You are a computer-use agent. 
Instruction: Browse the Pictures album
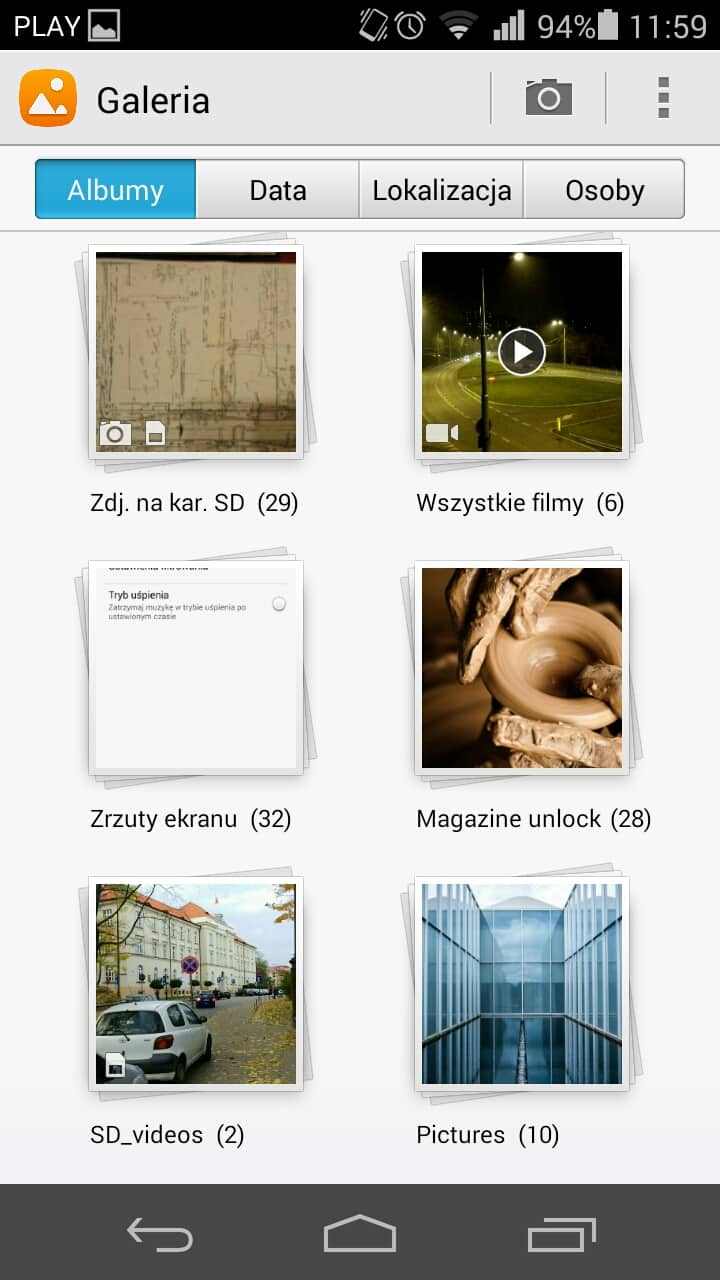(x=522, y=984)
